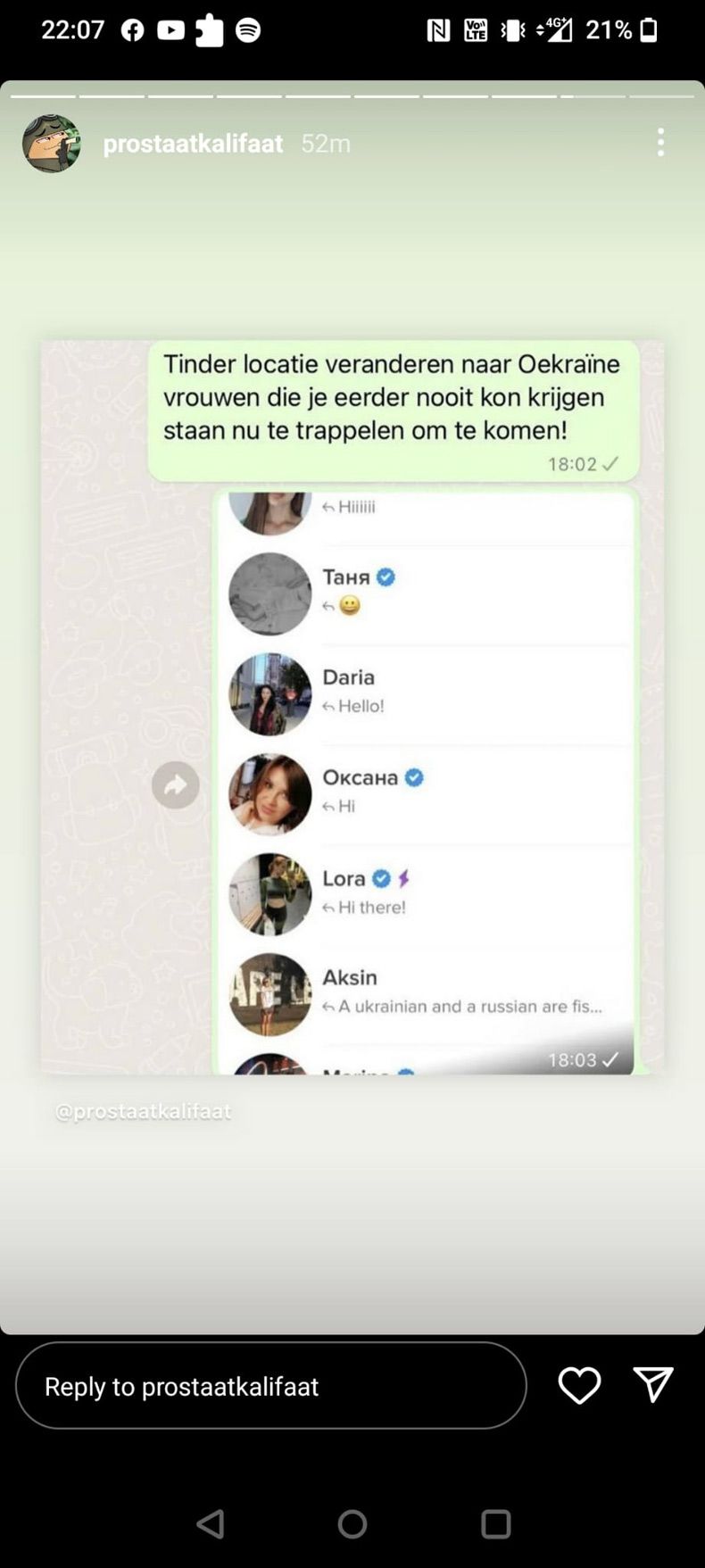Open prostaatkalifaat's profile picture
Image resolution: width=705 pixels, height=1568 pixels.
[x=52, y=143]
